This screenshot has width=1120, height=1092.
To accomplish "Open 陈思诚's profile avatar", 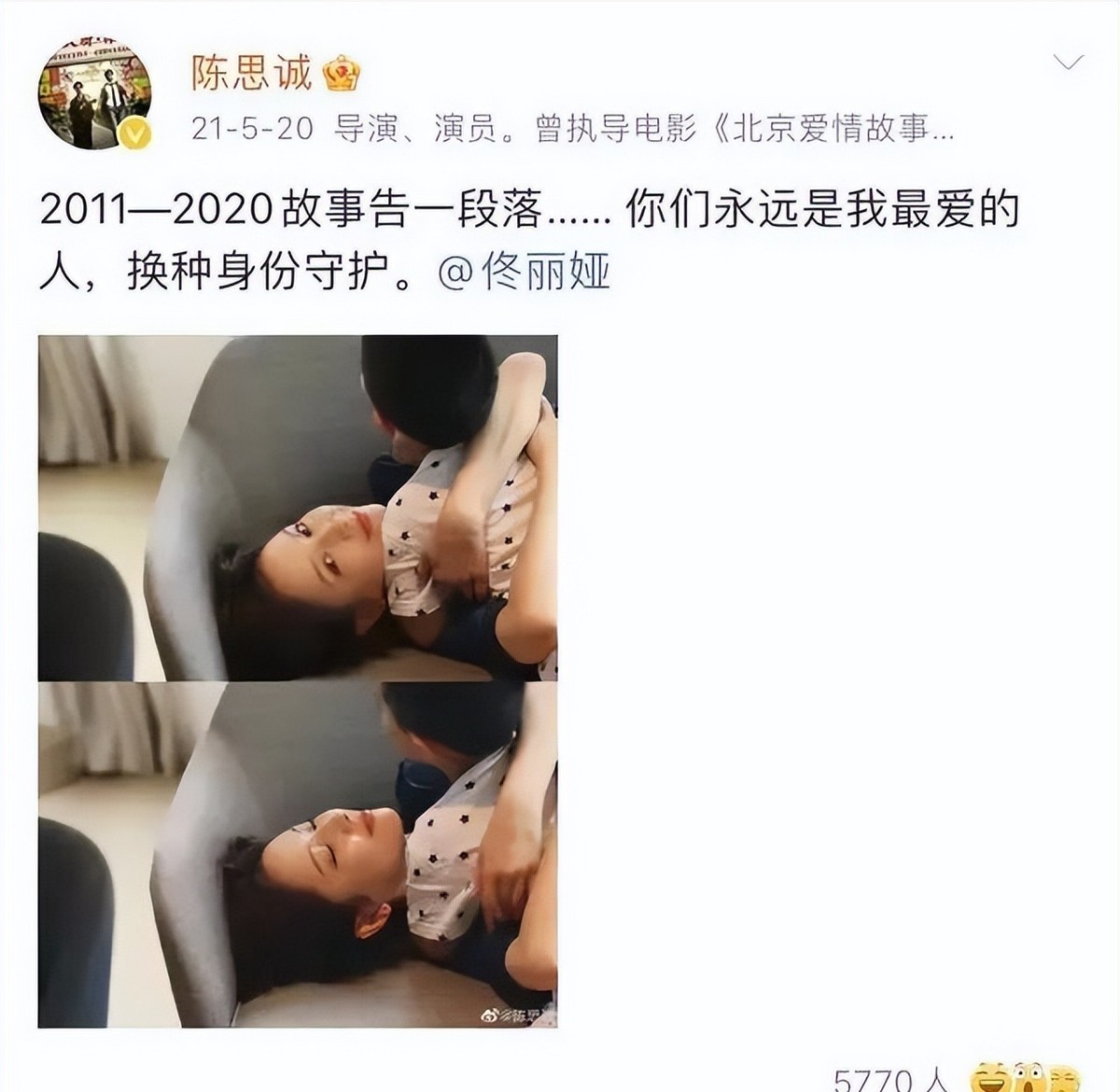I will click(x=95, y=96).
